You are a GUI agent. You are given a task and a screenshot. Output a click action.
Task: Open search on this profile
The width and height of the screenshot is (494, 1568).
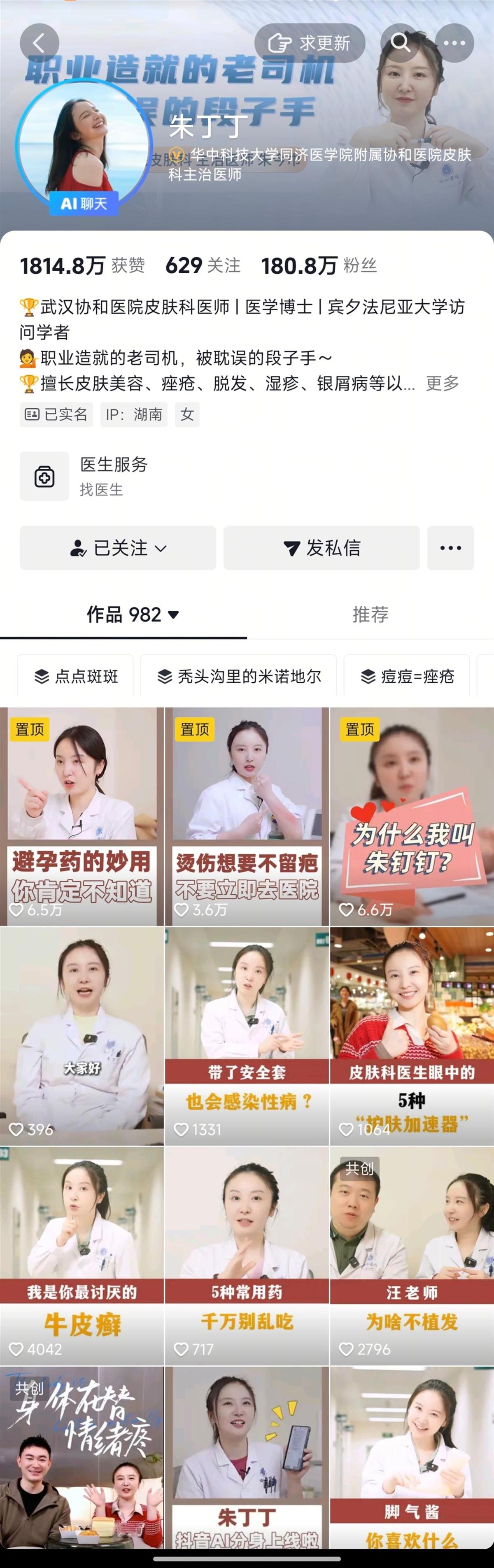click(400, 43)
